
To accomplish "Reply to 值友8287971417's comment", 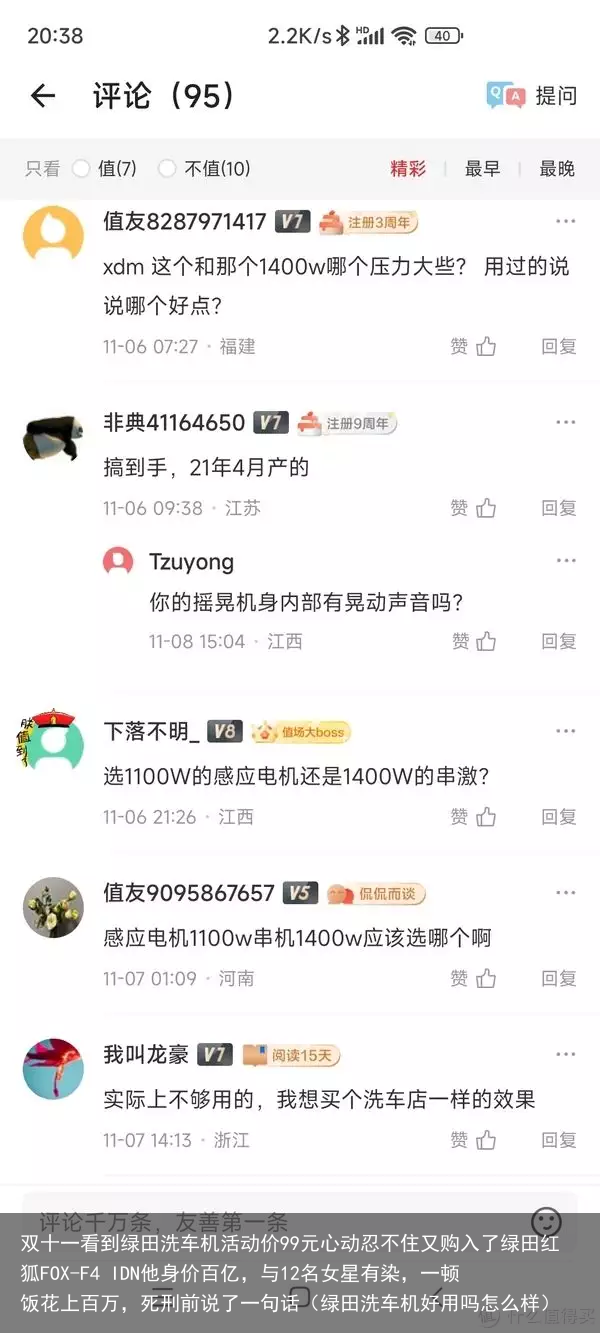I will click(x=559, y=346).
